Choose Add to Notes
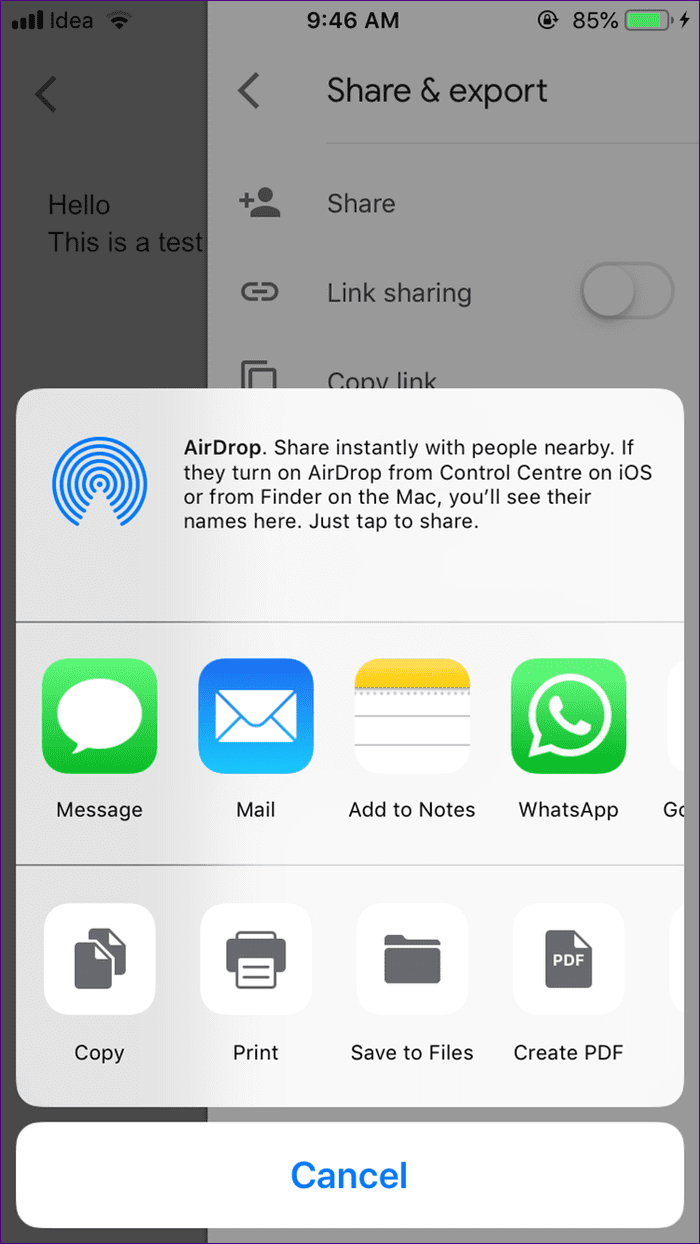Viewport: 700px width, 1244px height. pos(412,716)
